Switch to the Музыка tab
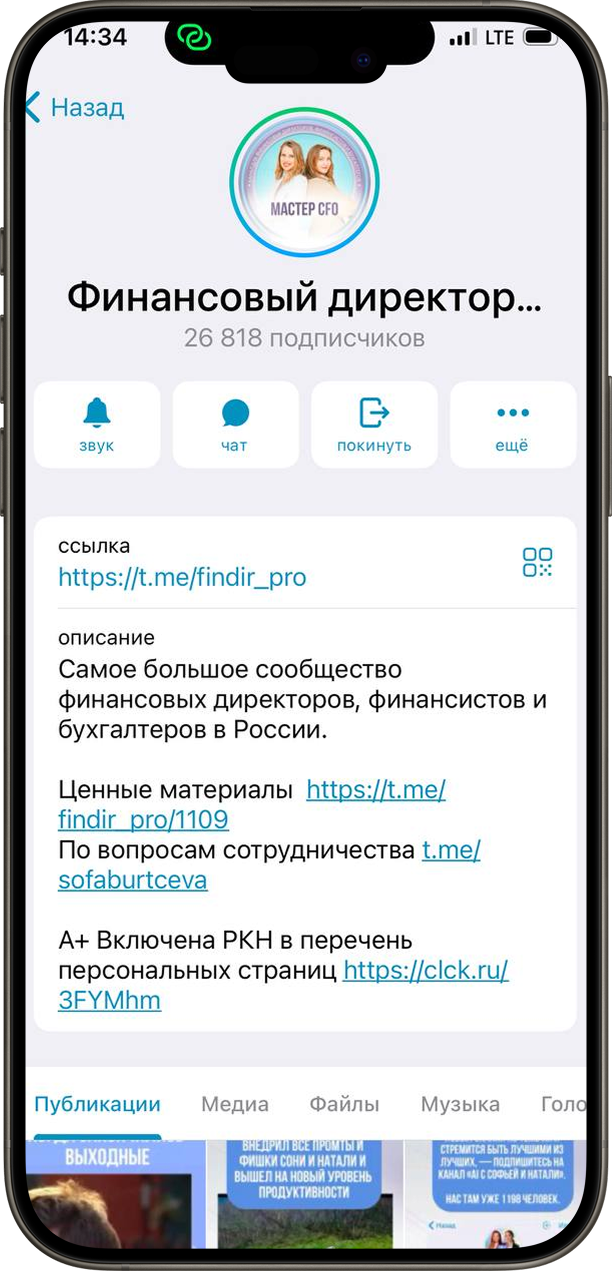This screenshot has height=1277, width=612. pos(460,1104)
